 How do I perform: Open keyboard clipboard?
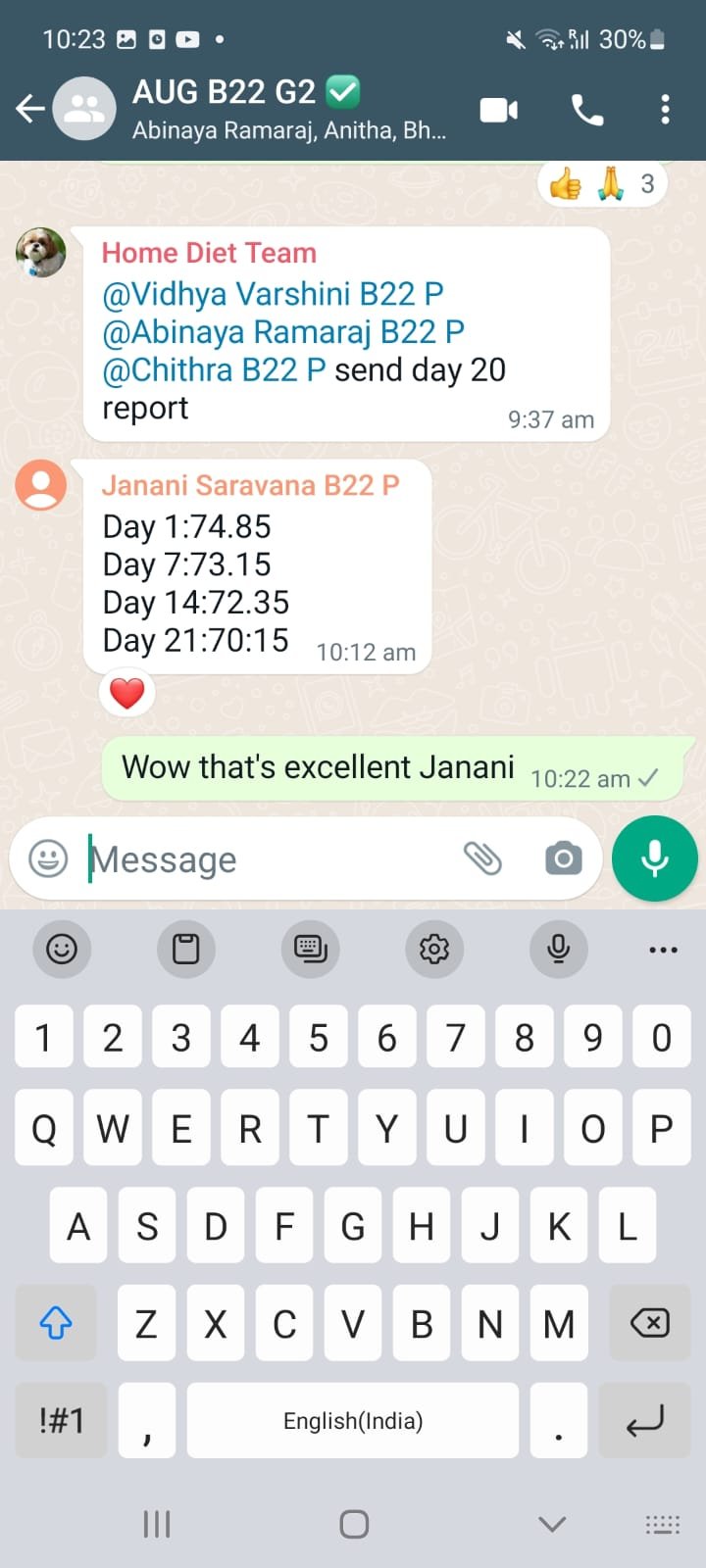tap(185, 949)
